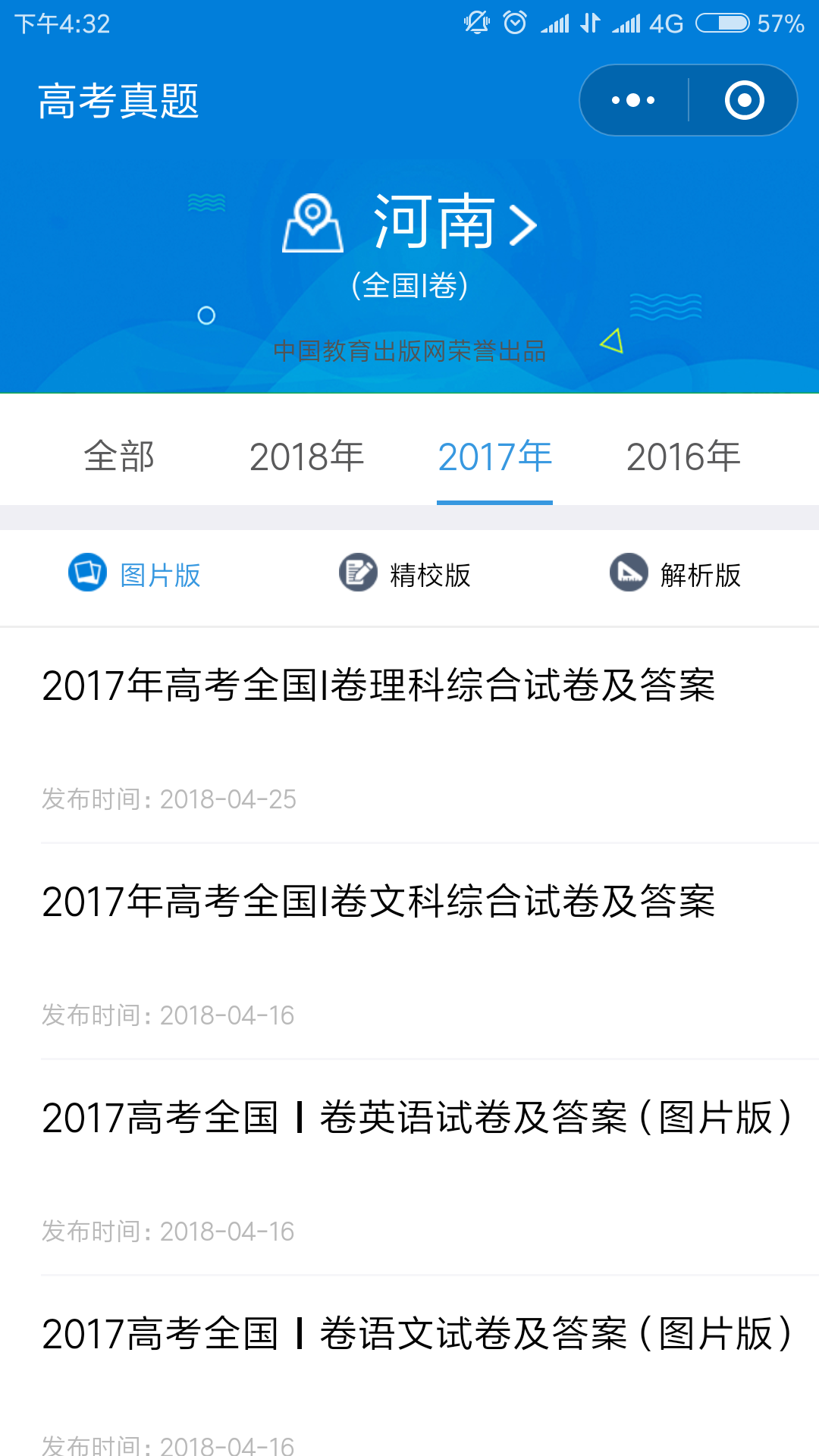Viewport: 819px width, 1456px height.
Task: Choose the 图片版 filter
Action: (x=135, y=574)
